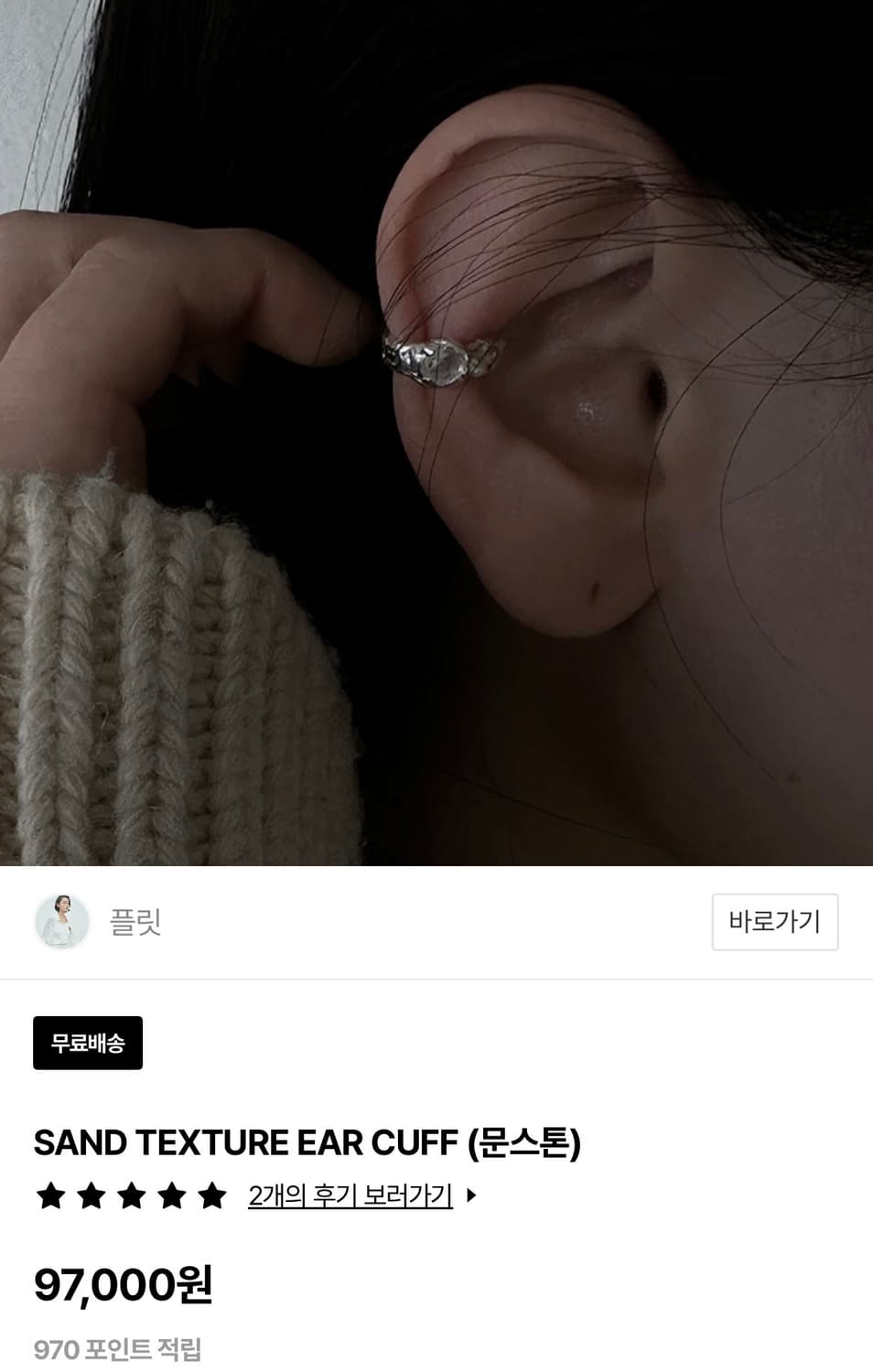The width and height of the screenshot is (873, 1372).
Task: Select the second star in the rating
Action: pos(89,1193)
